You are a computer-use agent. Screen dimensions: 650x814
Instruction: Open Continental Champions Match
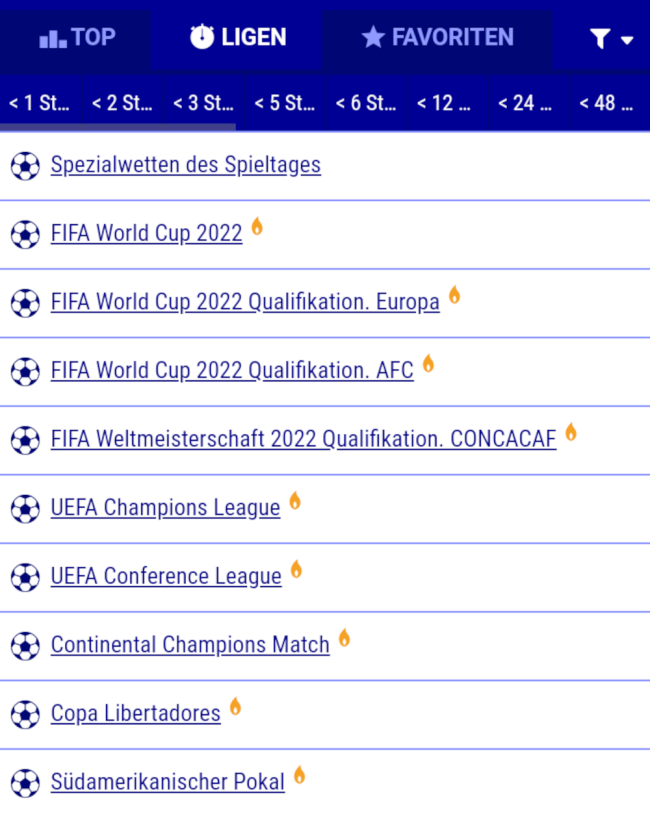tap(190, 645)
